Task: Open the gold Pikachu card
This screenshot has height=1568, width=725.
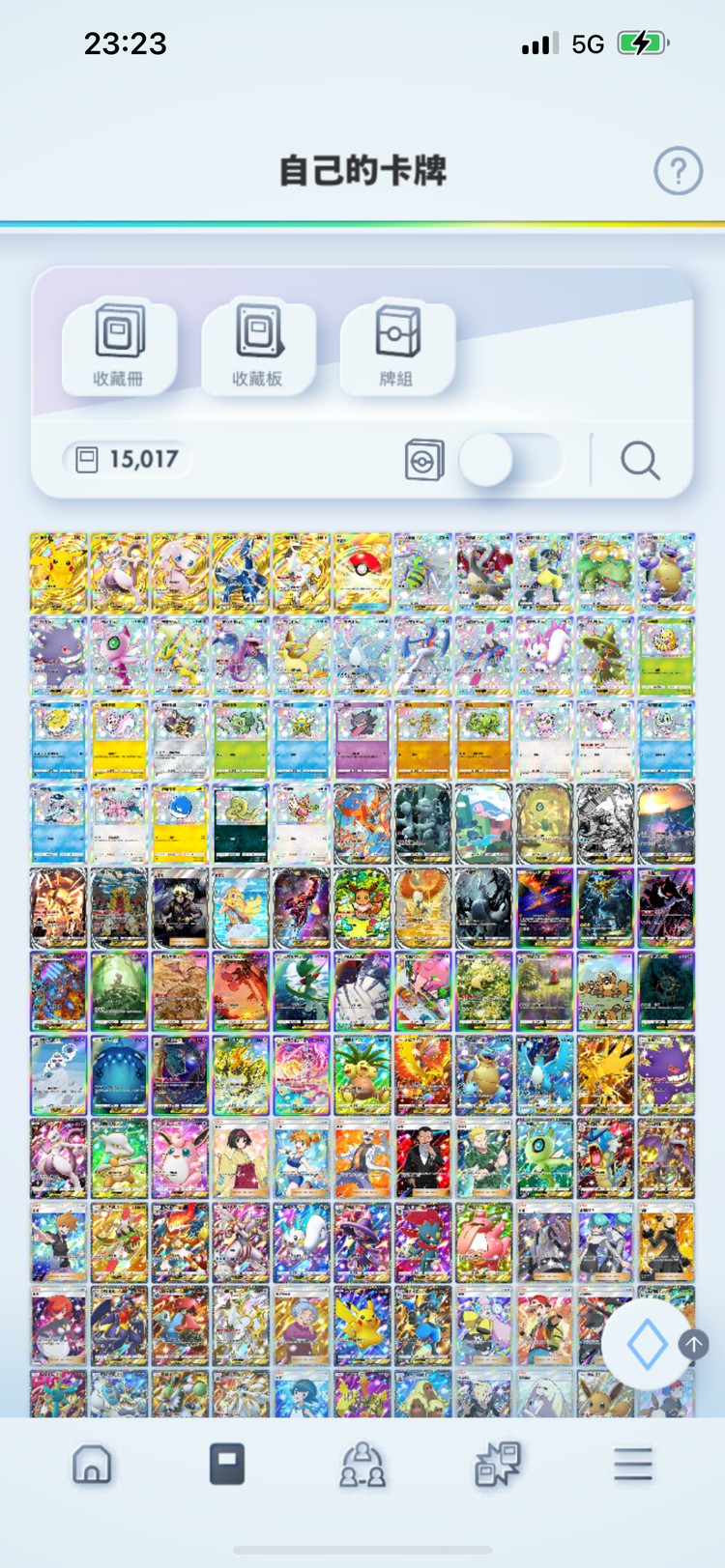Action: pos(58,572)
